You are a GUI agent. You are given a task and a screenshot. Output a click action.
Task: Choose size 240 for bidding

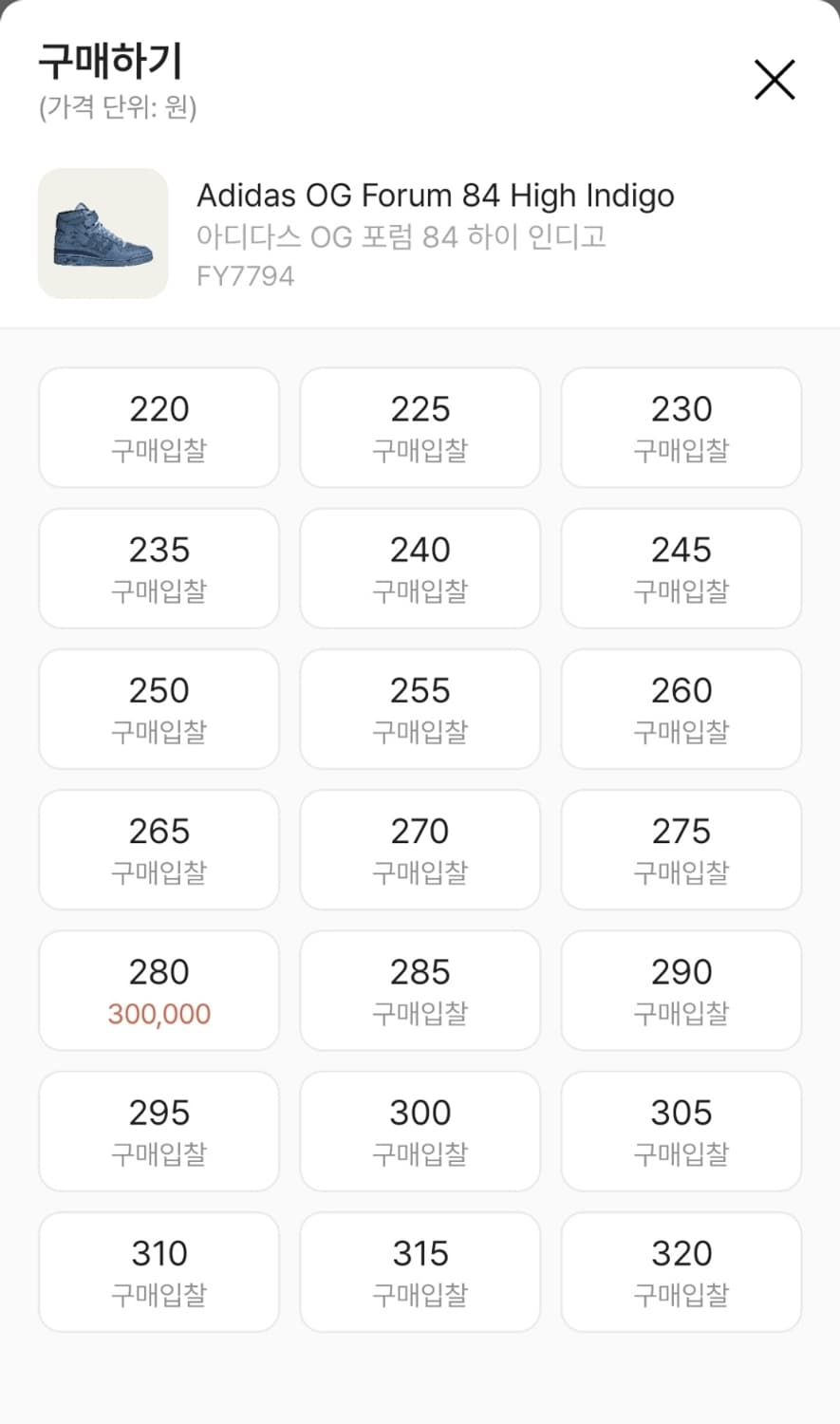click(x=420, y=568)
